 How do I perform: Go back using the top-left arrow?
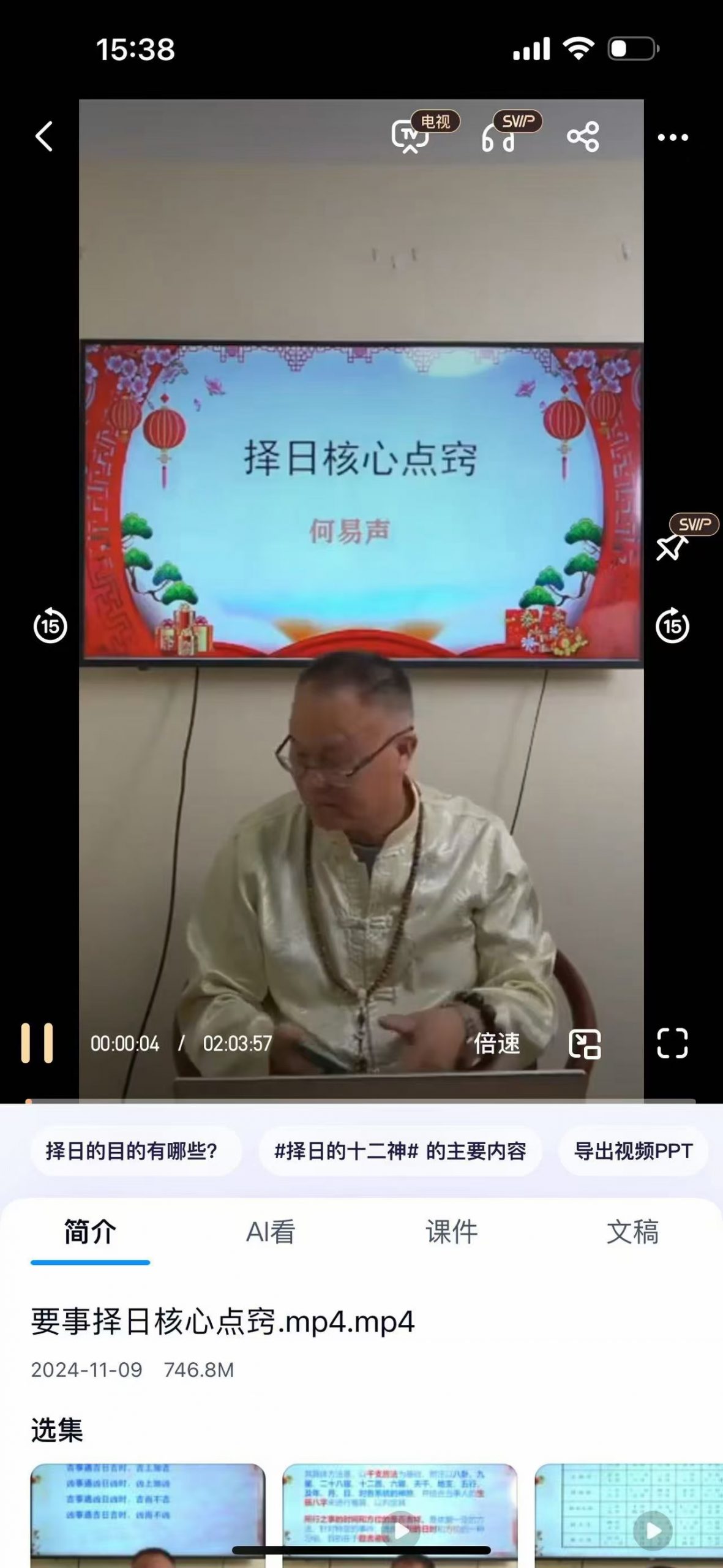[44, 136]
